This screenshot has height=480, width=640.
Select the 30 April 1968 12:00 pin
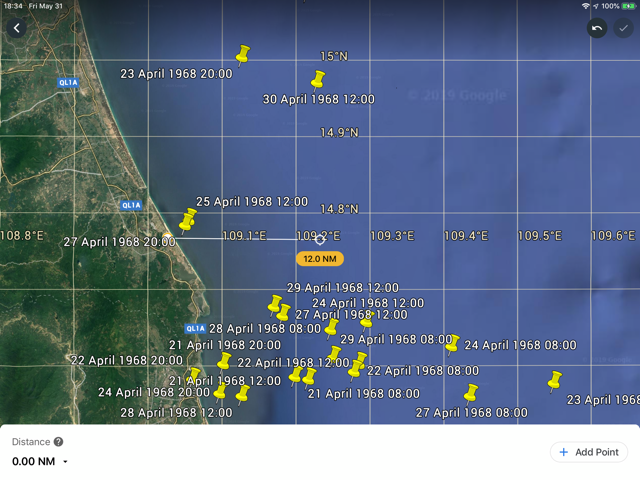(319, 79)
